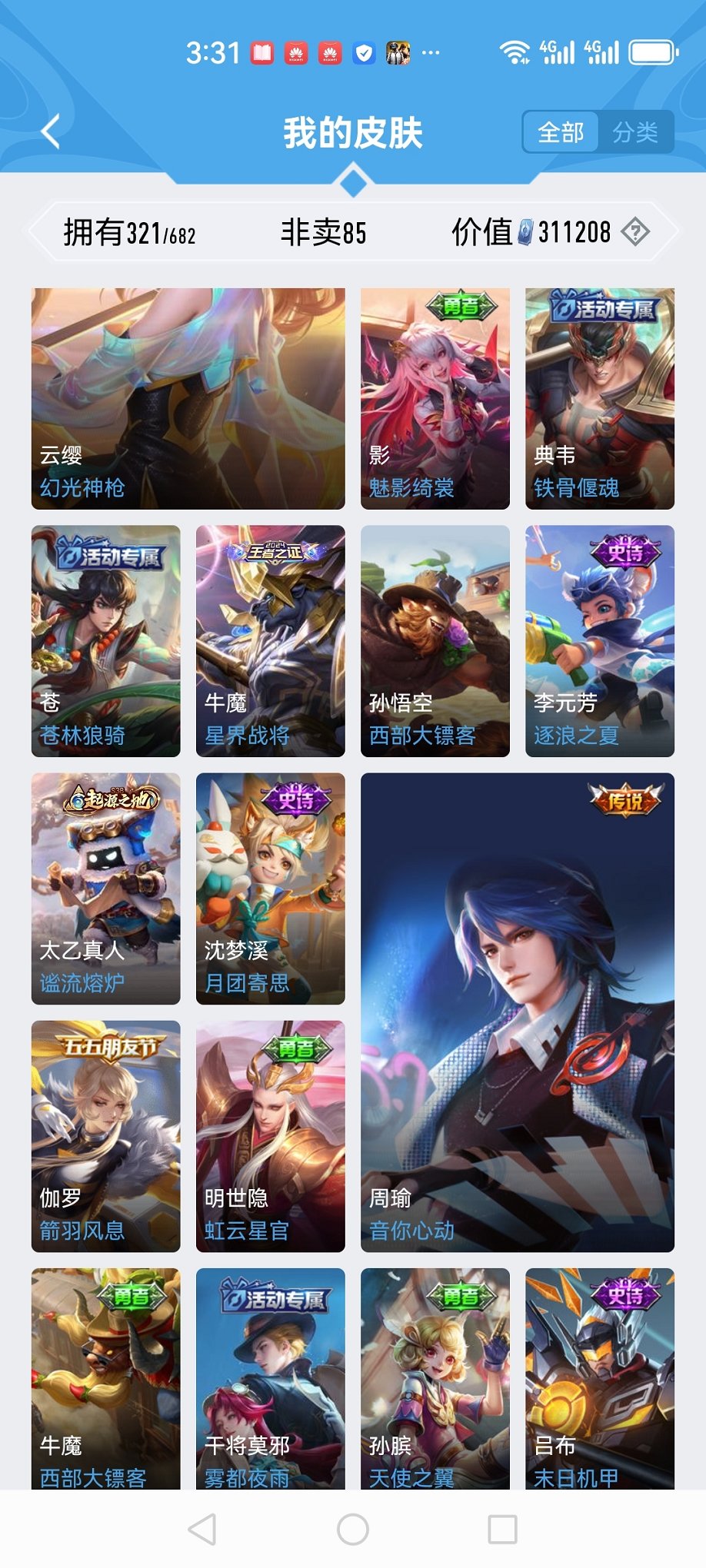View 伽罗 箭羽风息 skin
The width and height of the screenshot is (706, 1568).
click(105, 1135)
